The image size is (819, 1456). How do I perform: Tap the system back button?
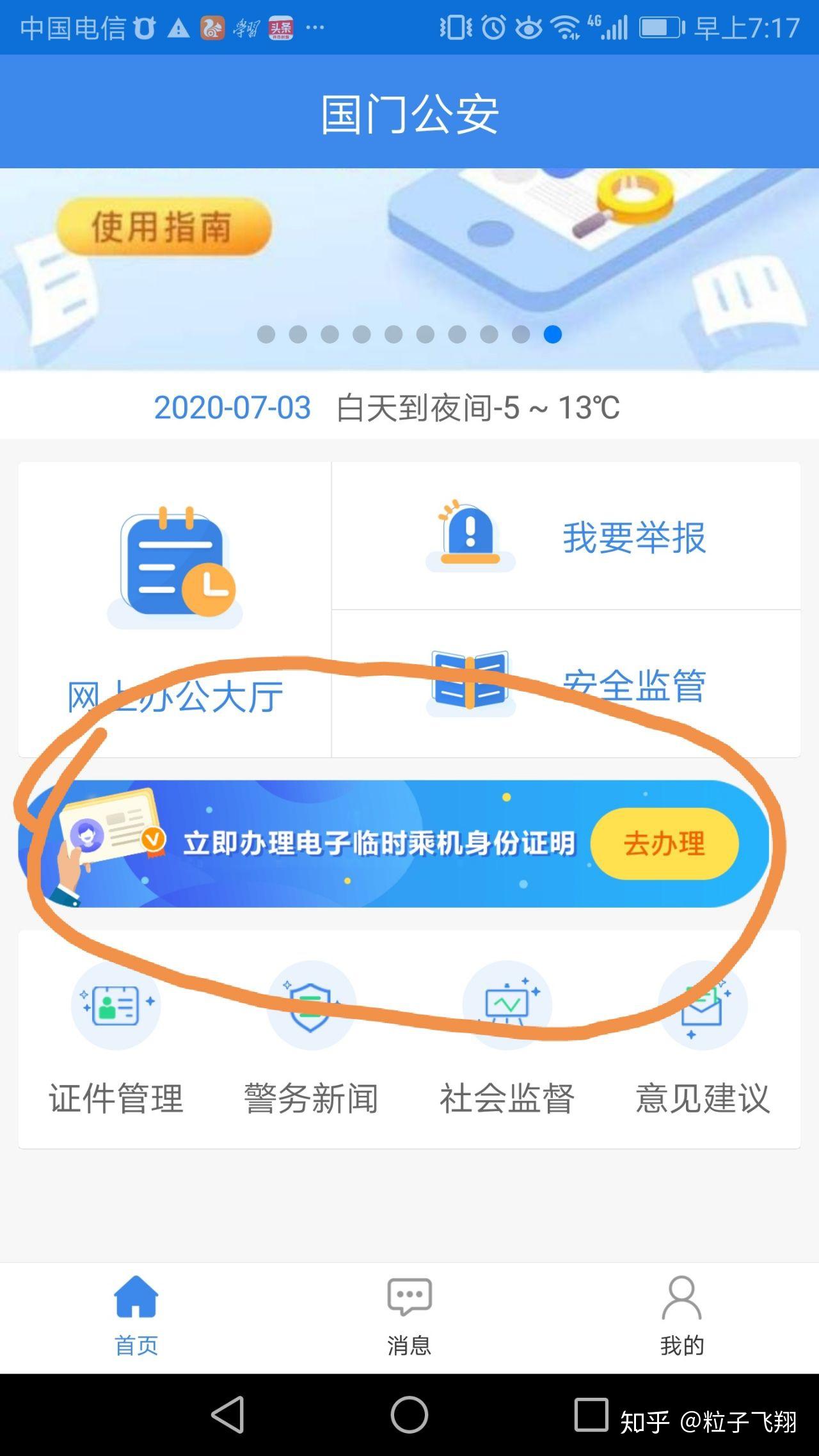point(228,1414)
